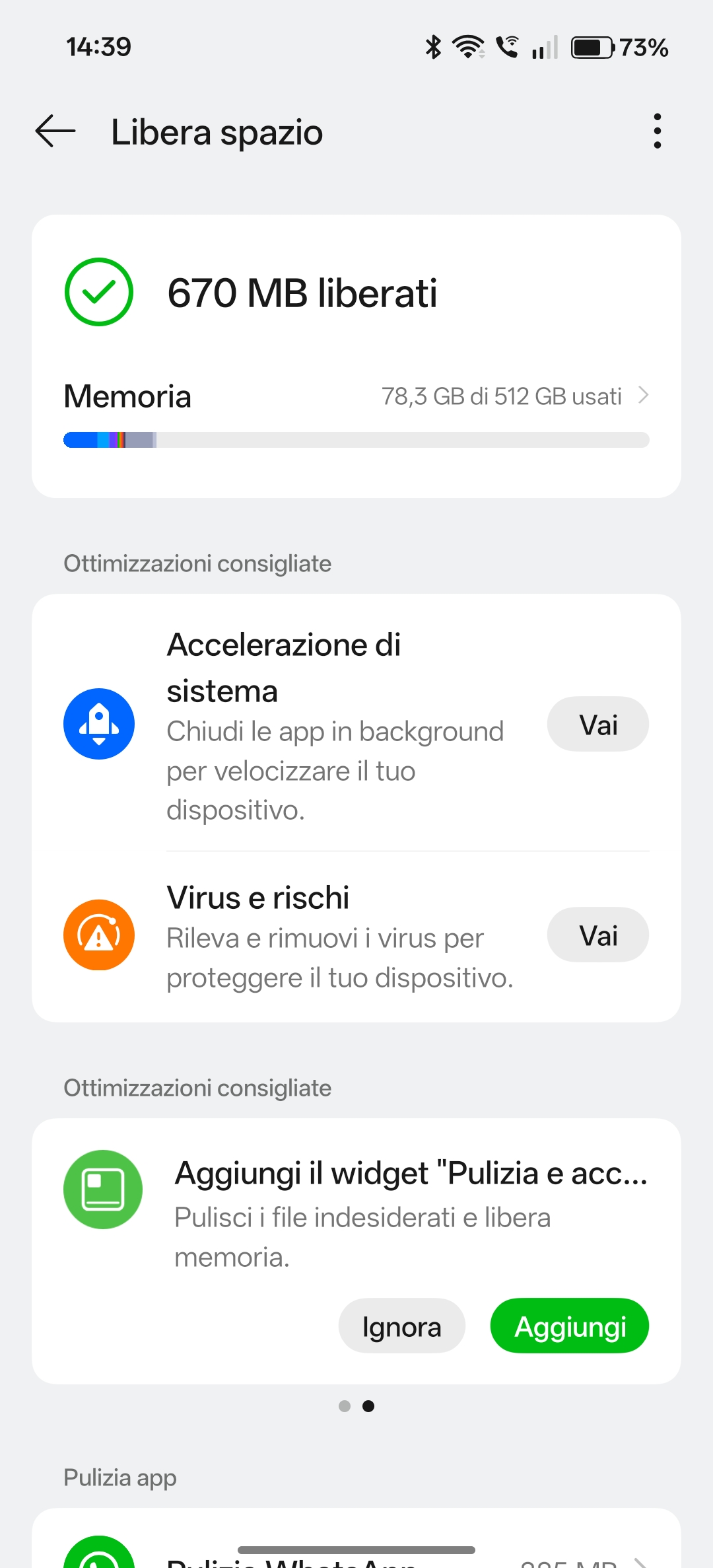713x1568 pixels.
Task: Tap Vai for Accelerazione di sistema
Action: tap(597, 725)
